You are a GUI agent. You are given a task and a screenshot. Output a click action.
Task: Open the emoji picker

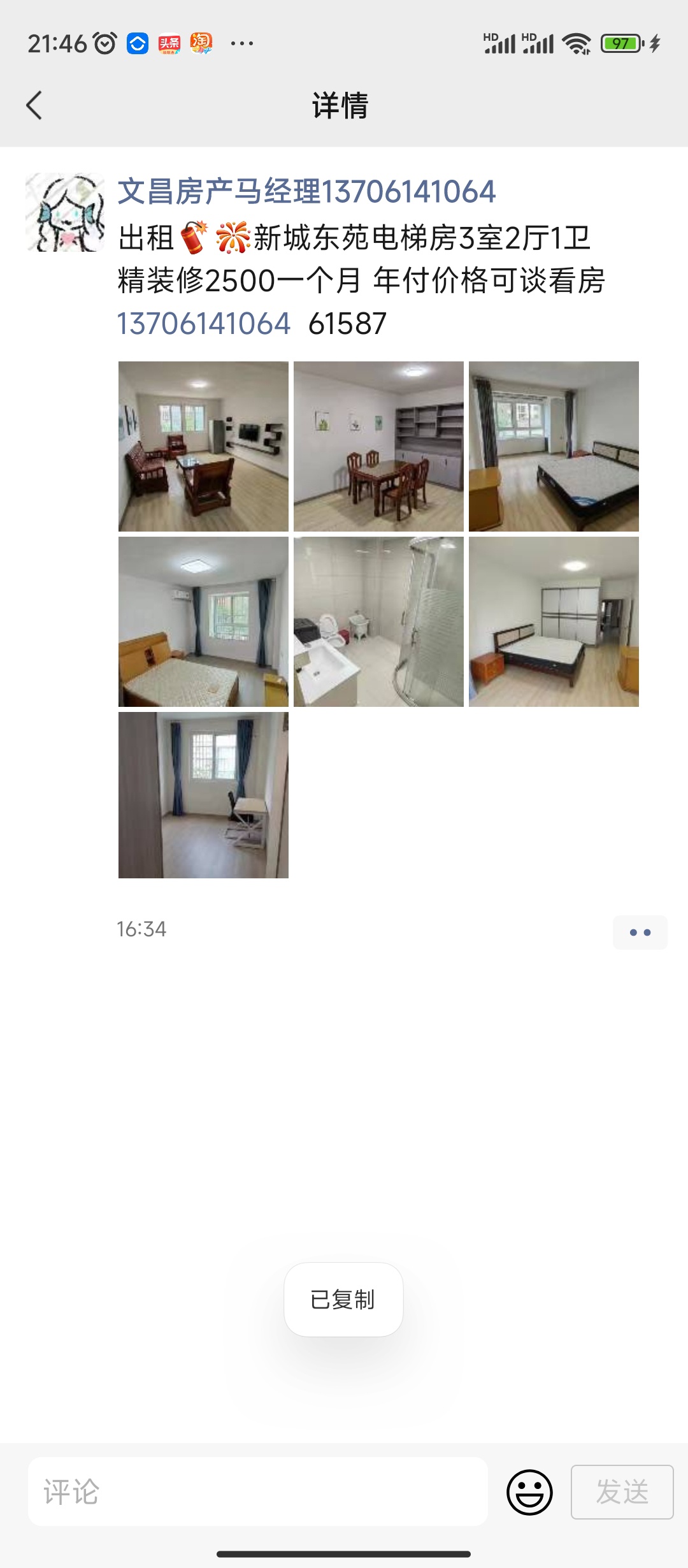click(529, 1492)
